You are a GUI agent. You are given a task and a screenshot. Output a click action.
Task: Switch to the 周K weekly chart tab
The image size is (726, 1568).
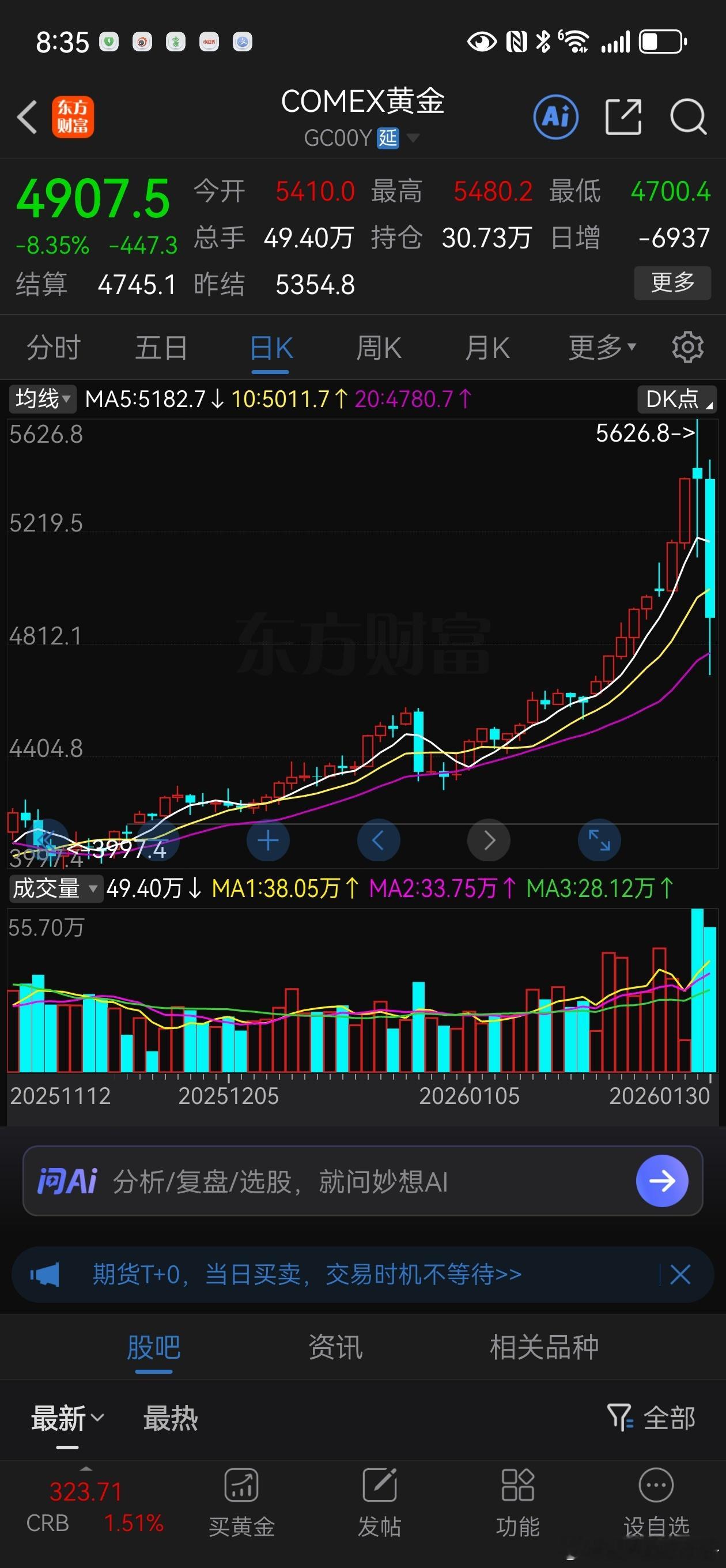click(379, 347)
